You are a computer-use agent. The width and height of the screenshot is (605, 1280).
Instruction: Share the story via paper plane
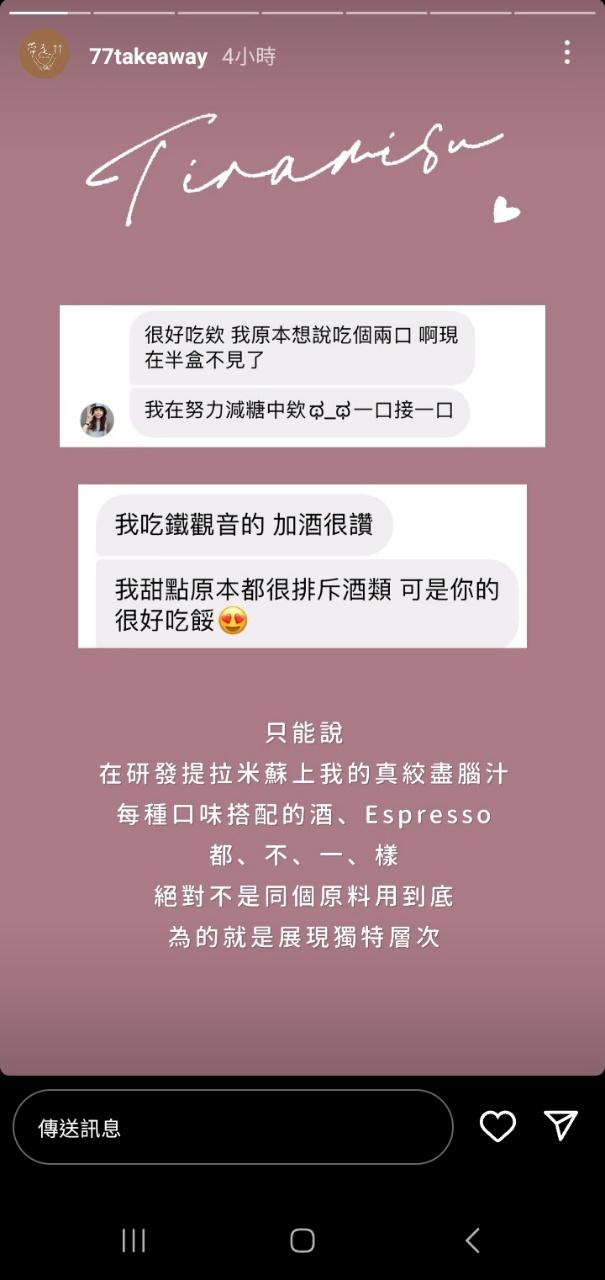point(561,1126)
